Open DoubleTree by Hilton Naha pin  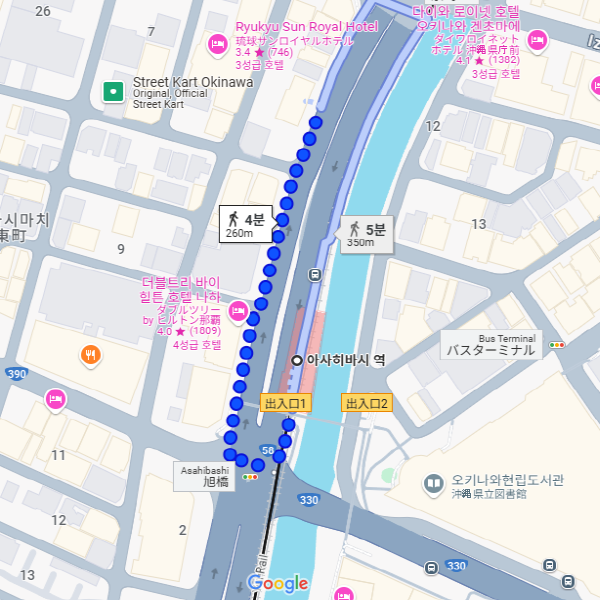pos(239,311)
